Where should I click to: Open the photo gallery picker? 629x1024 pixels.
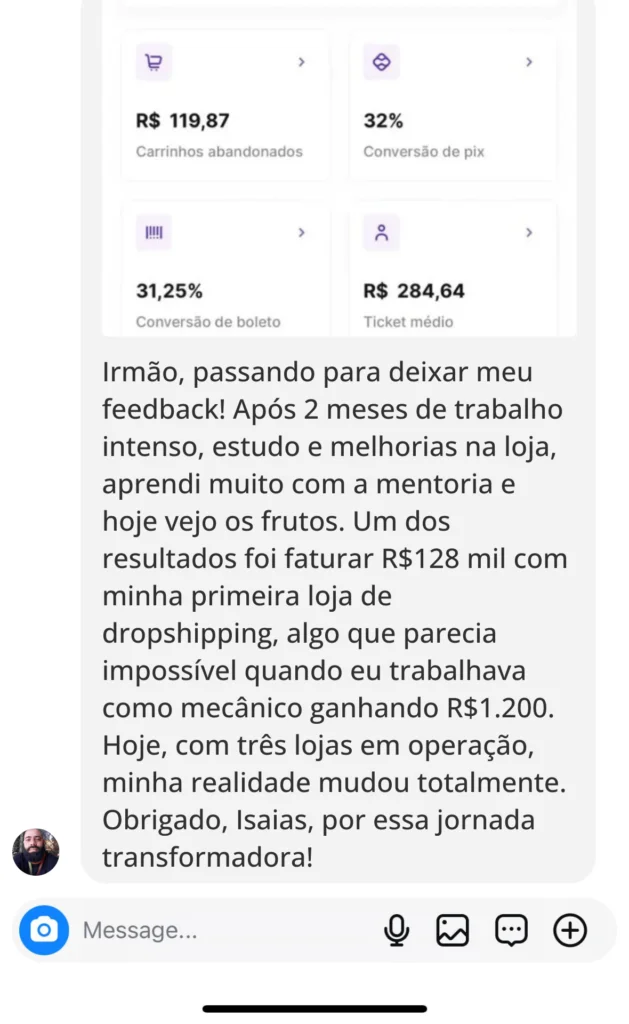pyautogui.click(x=453, y=931)
